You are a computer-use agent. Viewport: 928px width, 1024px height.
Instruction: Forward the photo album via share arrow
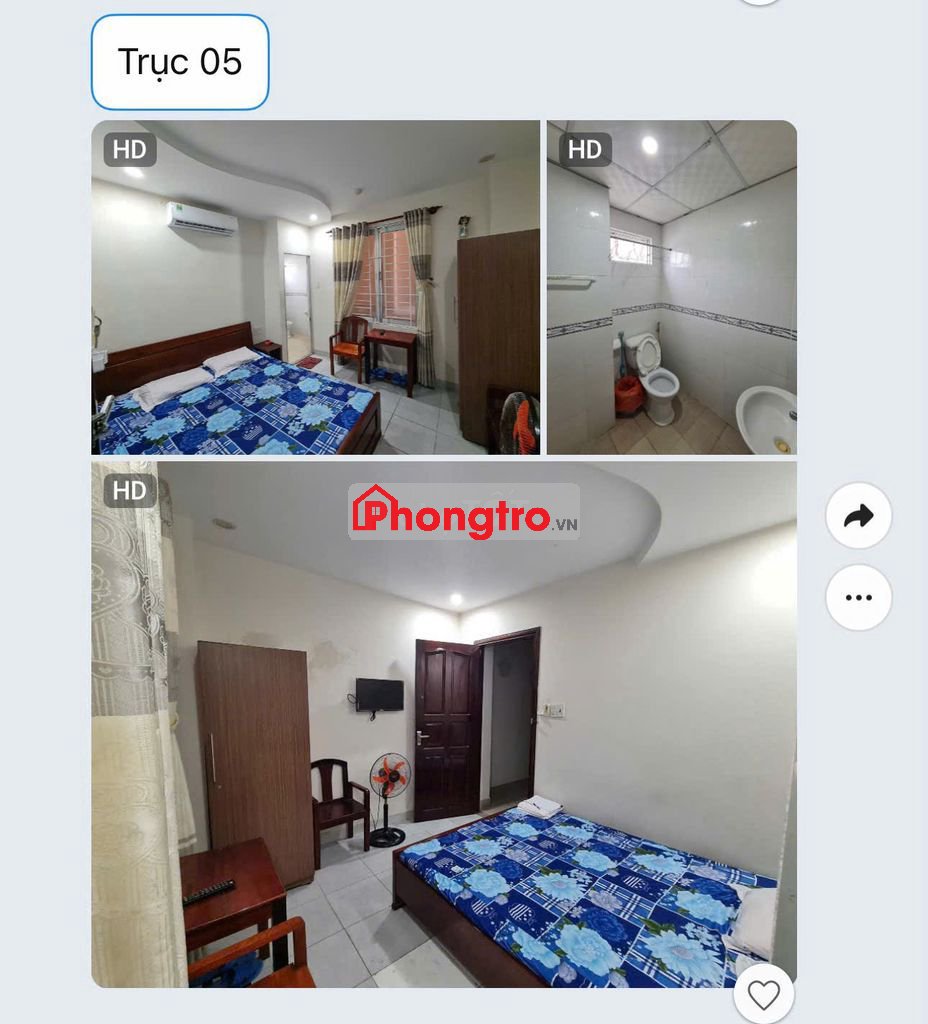(x=858, y=516)
